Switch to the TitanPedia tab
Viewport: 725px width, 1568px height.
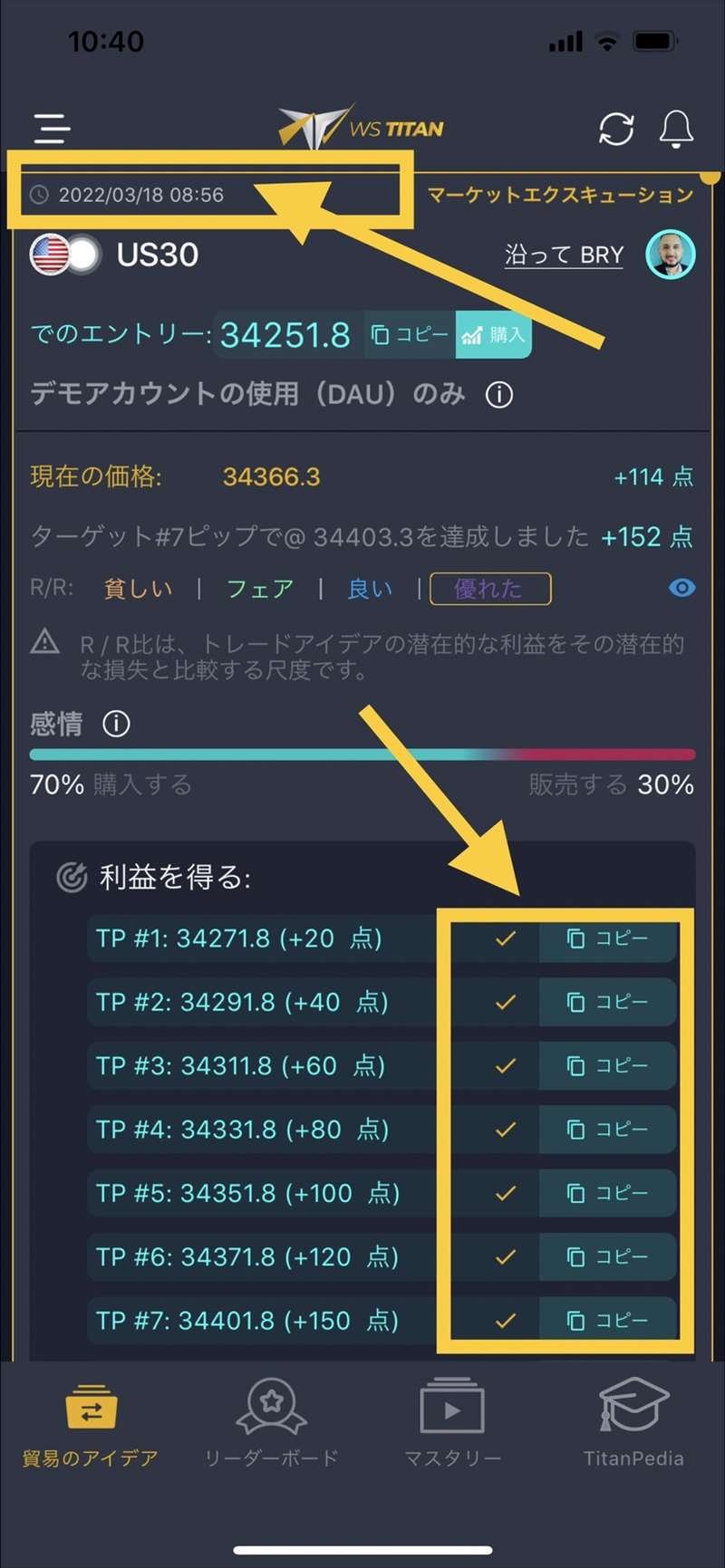tap(633, 1422)
